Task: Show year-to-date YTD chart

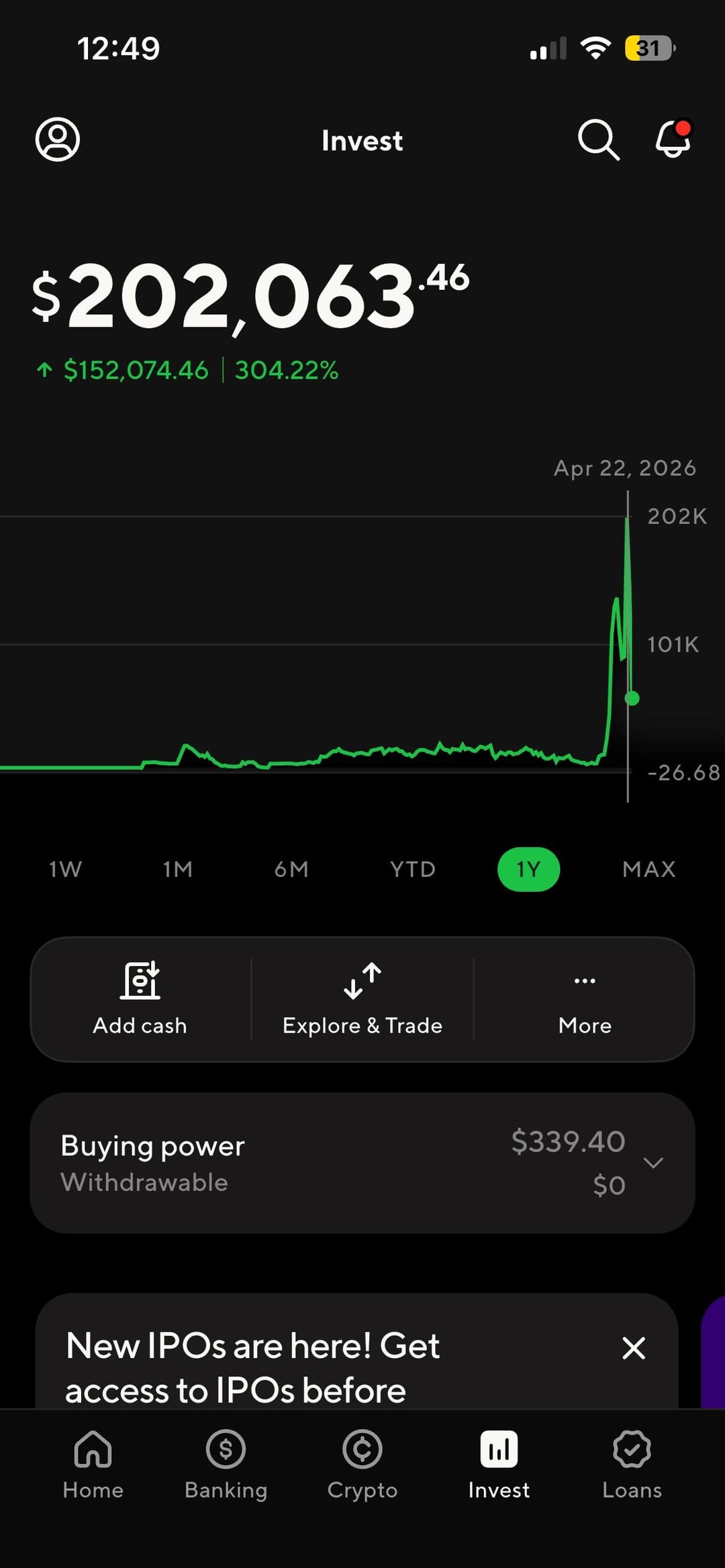Action: click(x=413, y=870)
